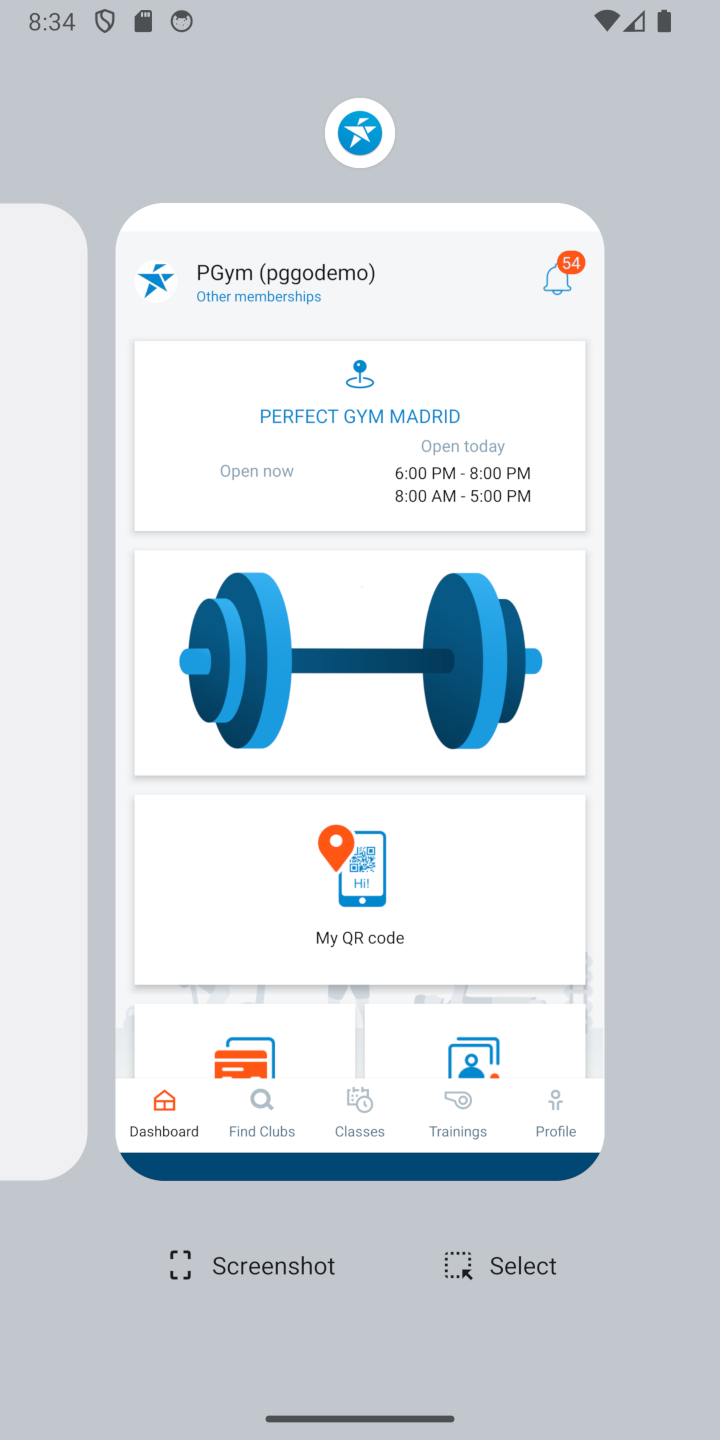The width and height of the screenshot is (720, 1440).
Task: Open the Profile tab
Action: (556, 1113)
